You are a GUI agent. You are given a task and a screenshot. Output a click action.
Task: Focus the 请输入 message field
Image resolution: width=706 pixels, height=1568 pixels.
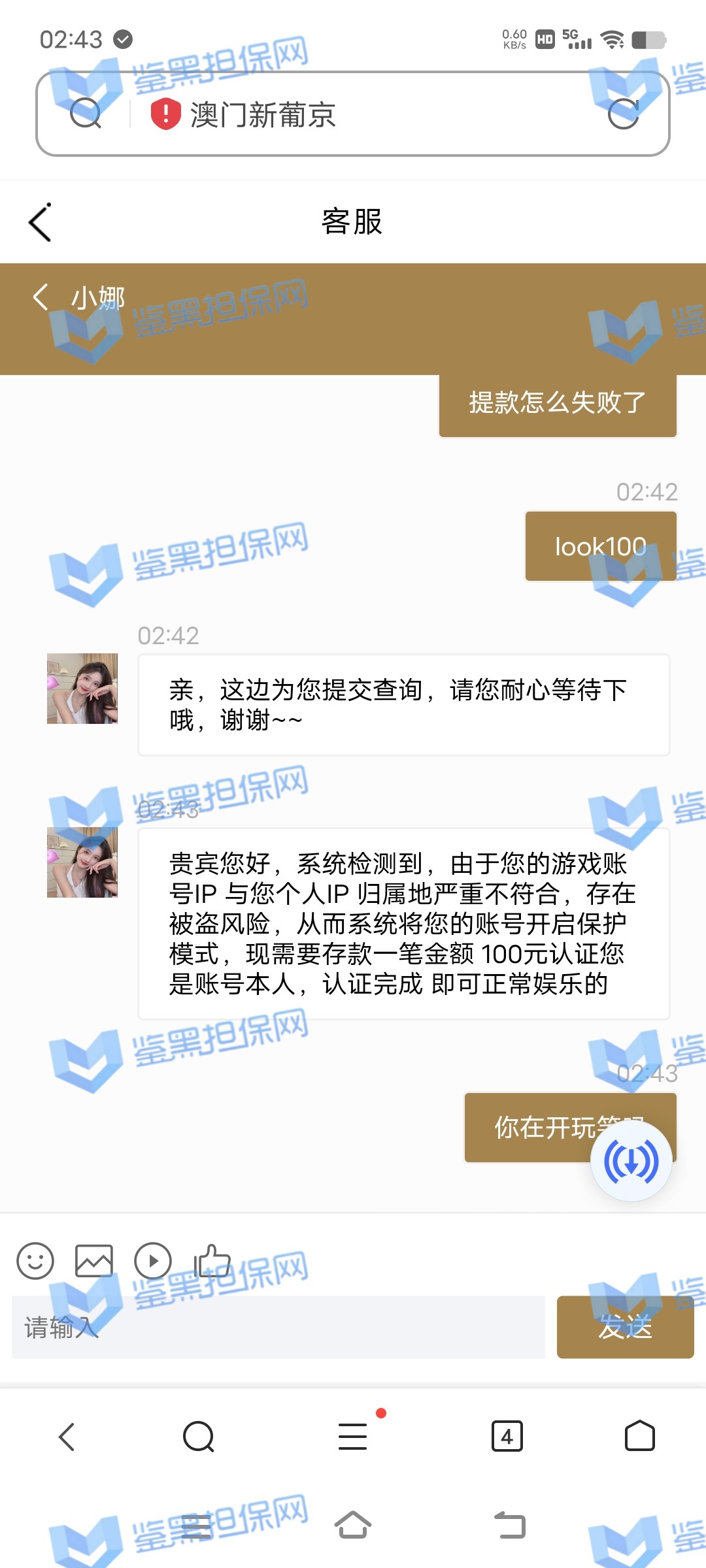point(278,1327)
